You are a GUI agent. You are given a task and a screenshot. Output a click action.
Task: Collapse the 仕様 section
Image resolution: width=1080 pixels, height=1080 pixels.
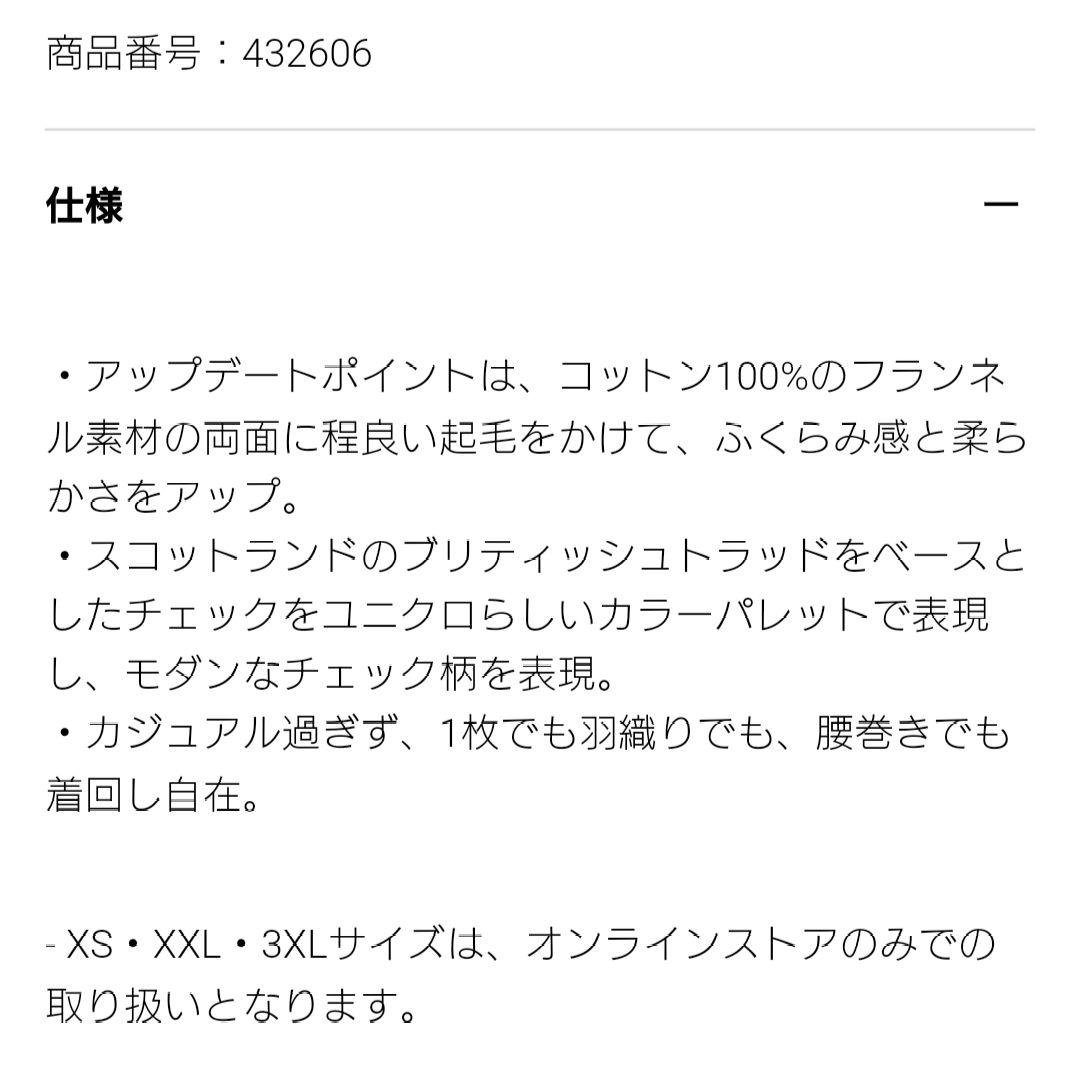pos(1001,204)
